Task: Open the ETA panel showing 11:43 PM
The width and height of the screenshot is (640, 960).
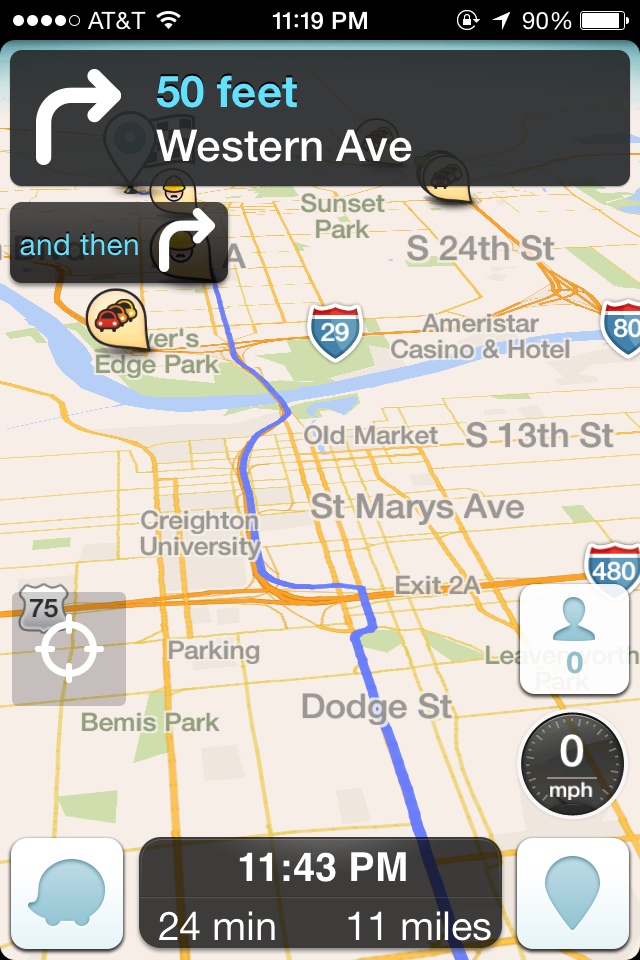Action: tap(320, 893)
